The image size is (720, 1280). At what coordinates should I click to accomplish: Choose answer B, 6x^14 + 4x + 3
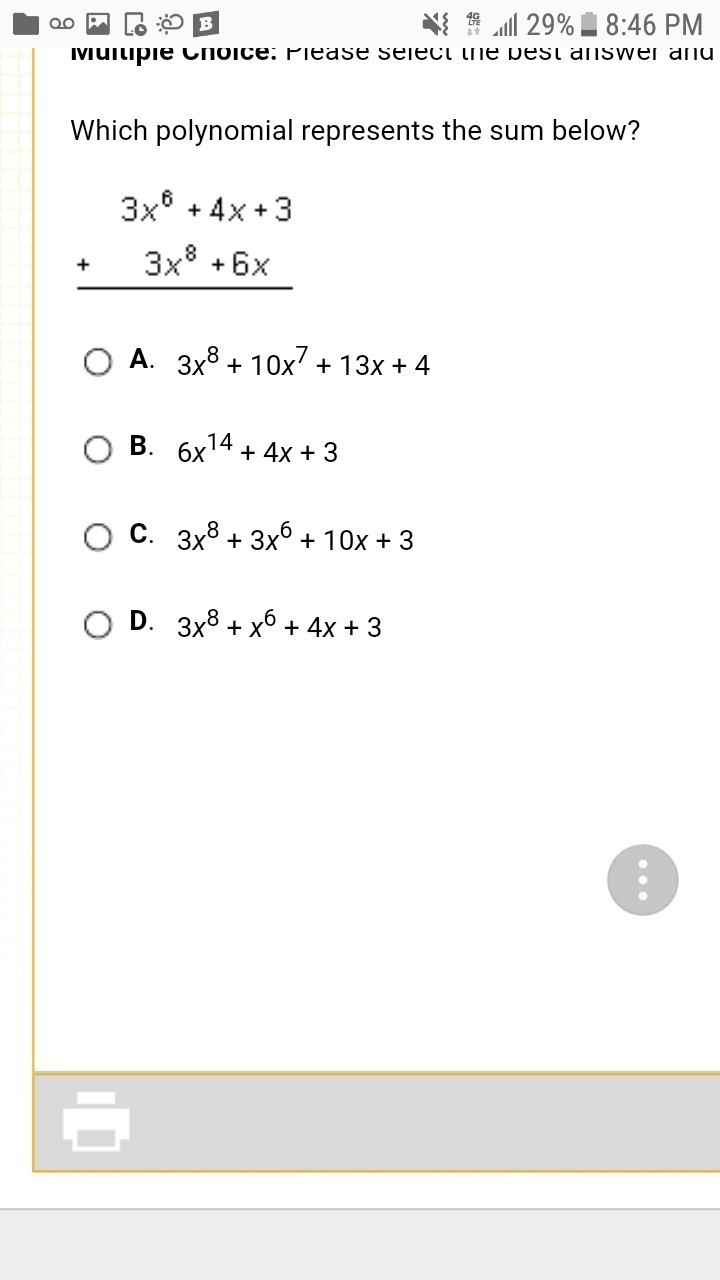[x=98, y=450]
